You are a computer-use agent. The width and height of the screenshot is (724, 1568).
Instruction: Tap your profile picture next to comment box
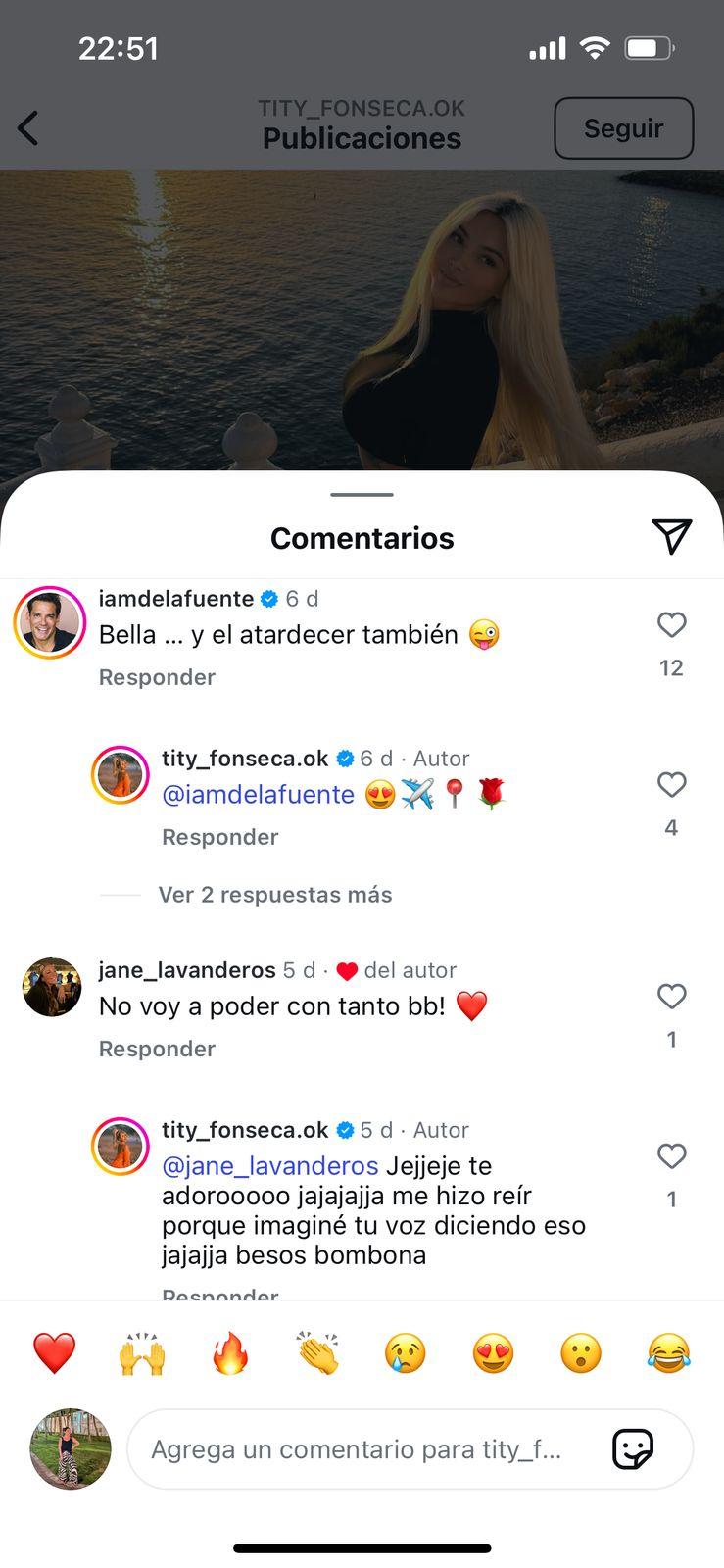pyautogui.click(x=69, y=1448)
